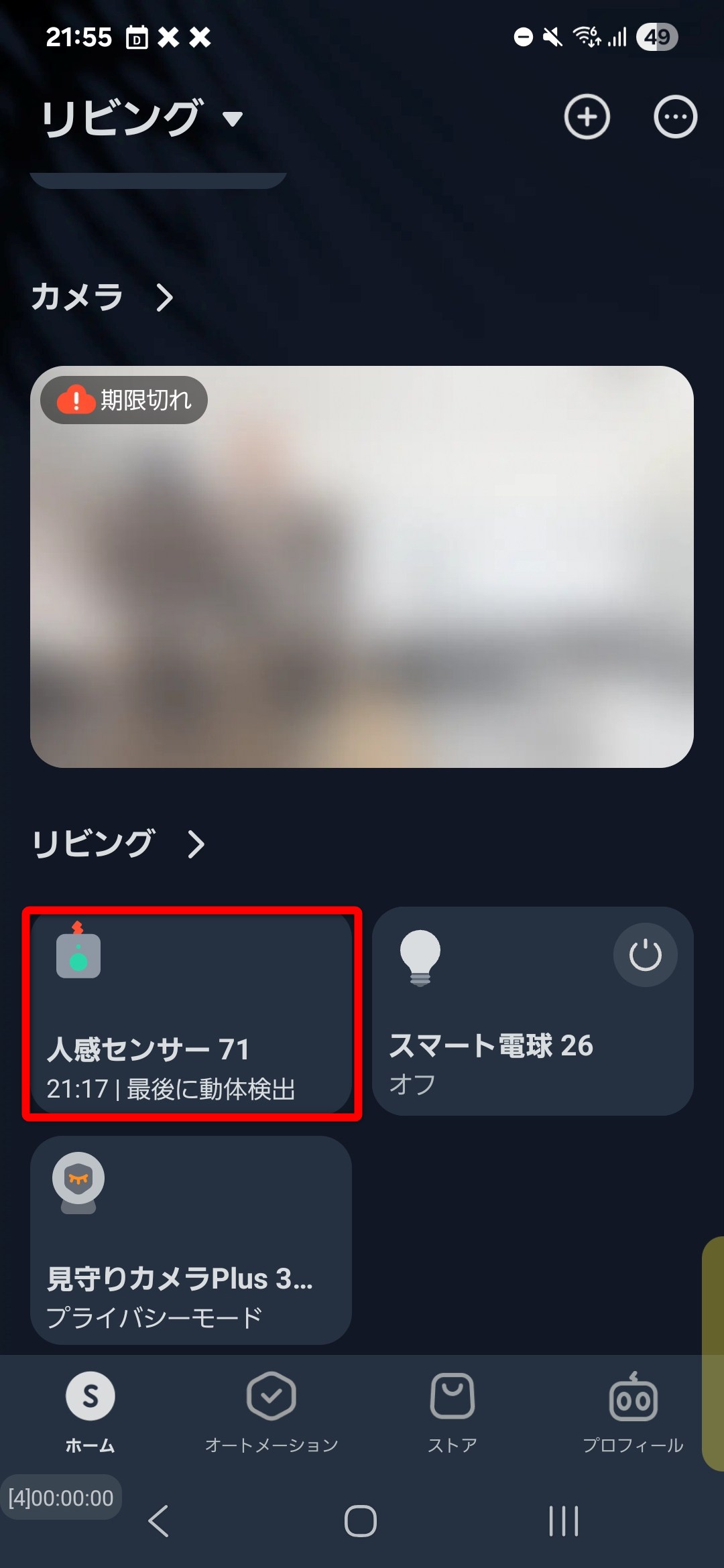Toggle power for スマート電球 26
This screenshot has height=1568, width=724.
[x=645, y=954]
